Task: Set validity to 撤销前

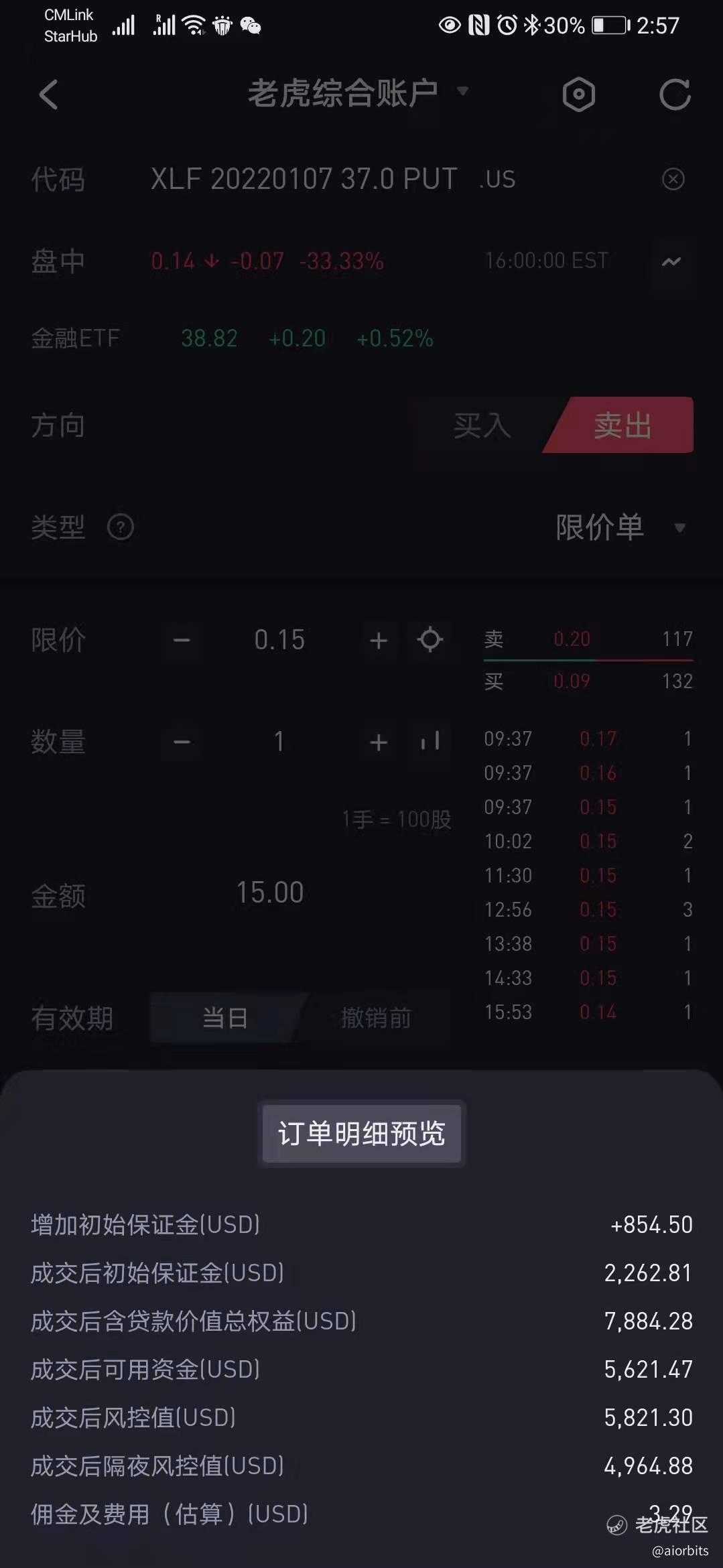Action: pyautogui.click(x=376, y=1018)
